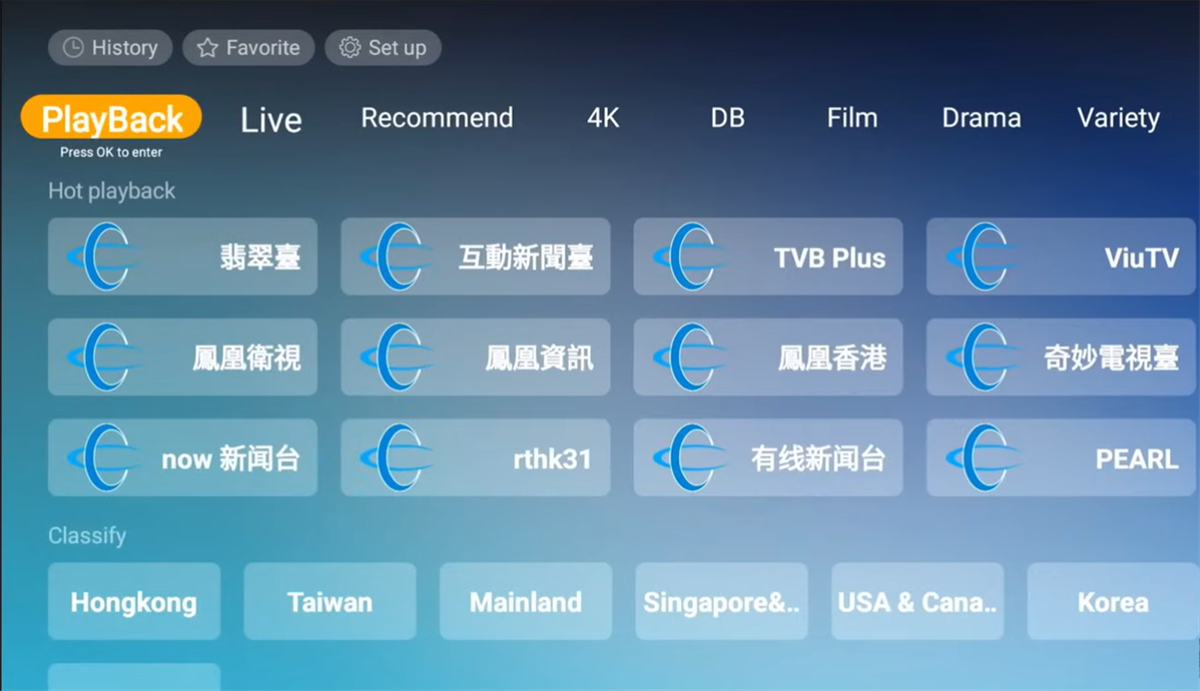1200x691 pixels.
Task: Select the DB tab
Action: [x=728, y=118]
